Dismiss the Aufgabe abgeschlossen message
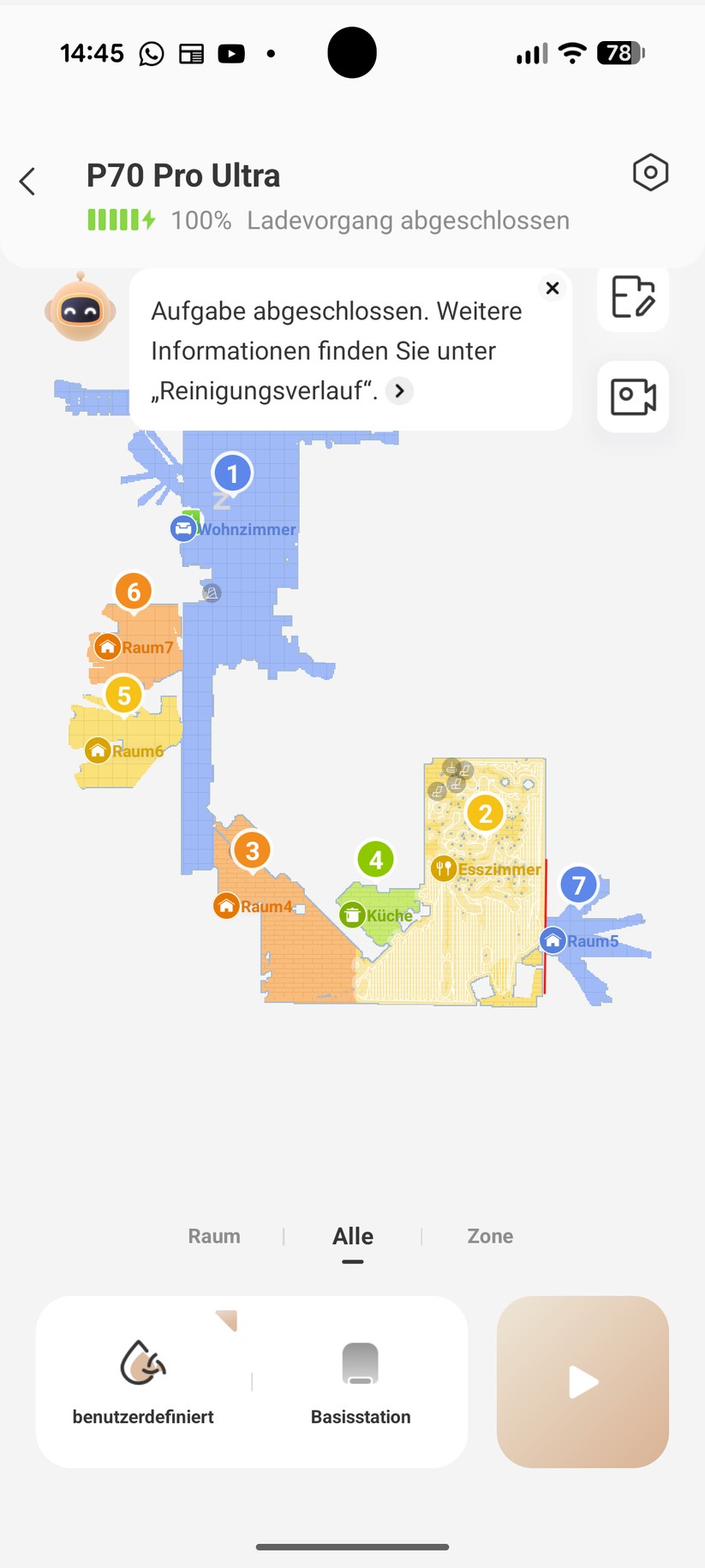705x1568 pixels. 553,289
